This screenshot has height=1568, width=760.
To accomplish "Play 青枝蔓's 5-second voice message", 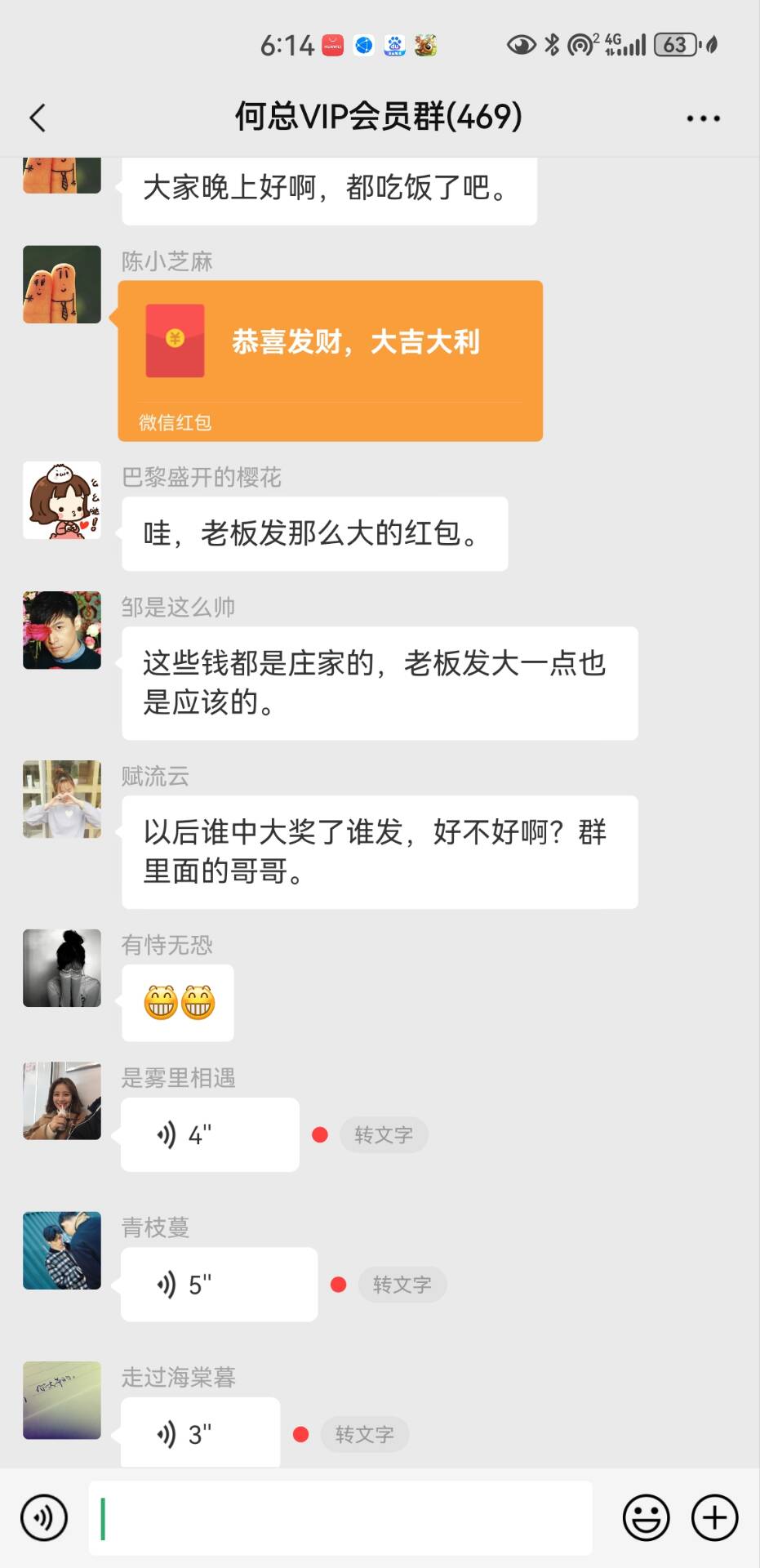I will (219, 1284).
